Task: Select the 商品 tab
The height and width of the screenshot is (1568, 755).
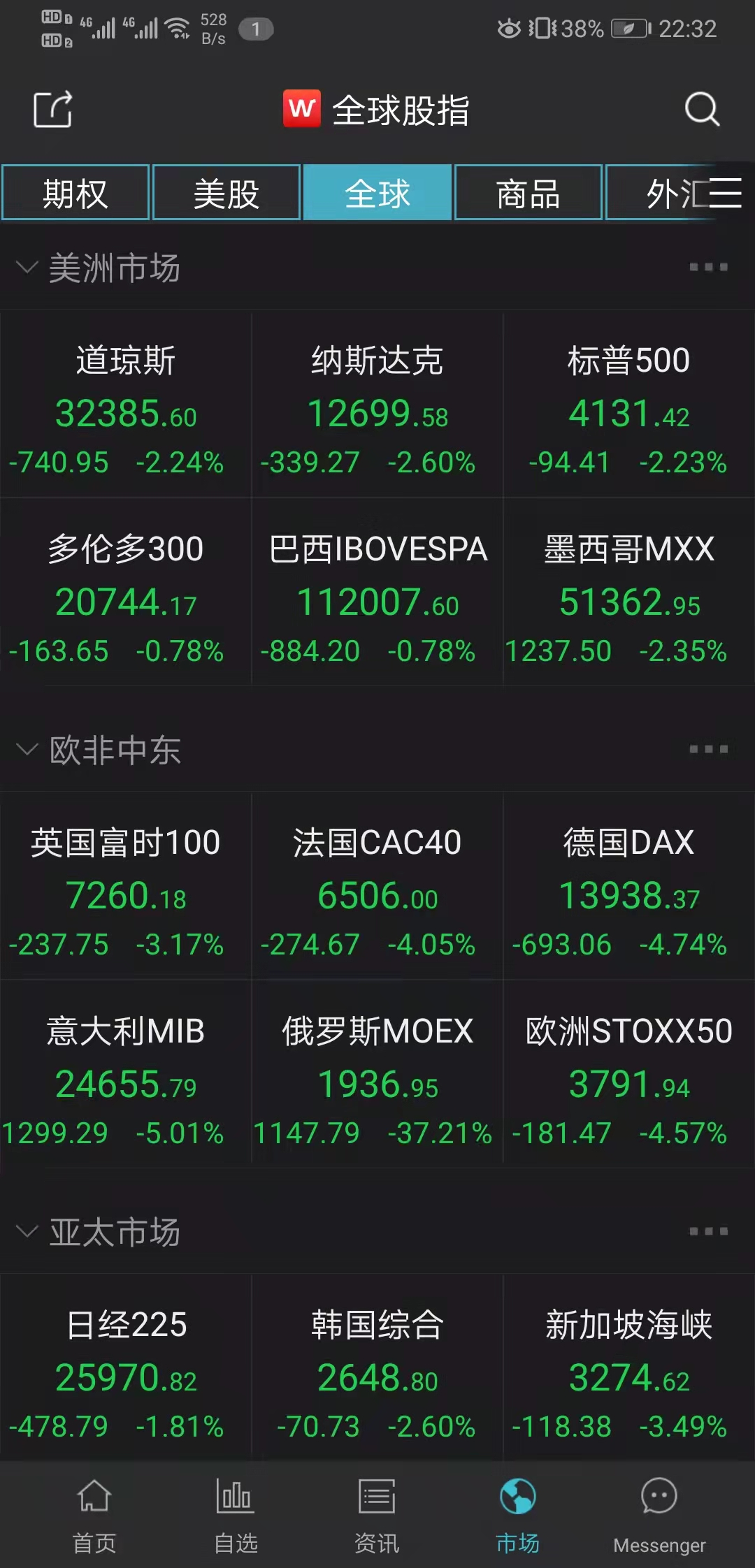Action: coord(528,194)
